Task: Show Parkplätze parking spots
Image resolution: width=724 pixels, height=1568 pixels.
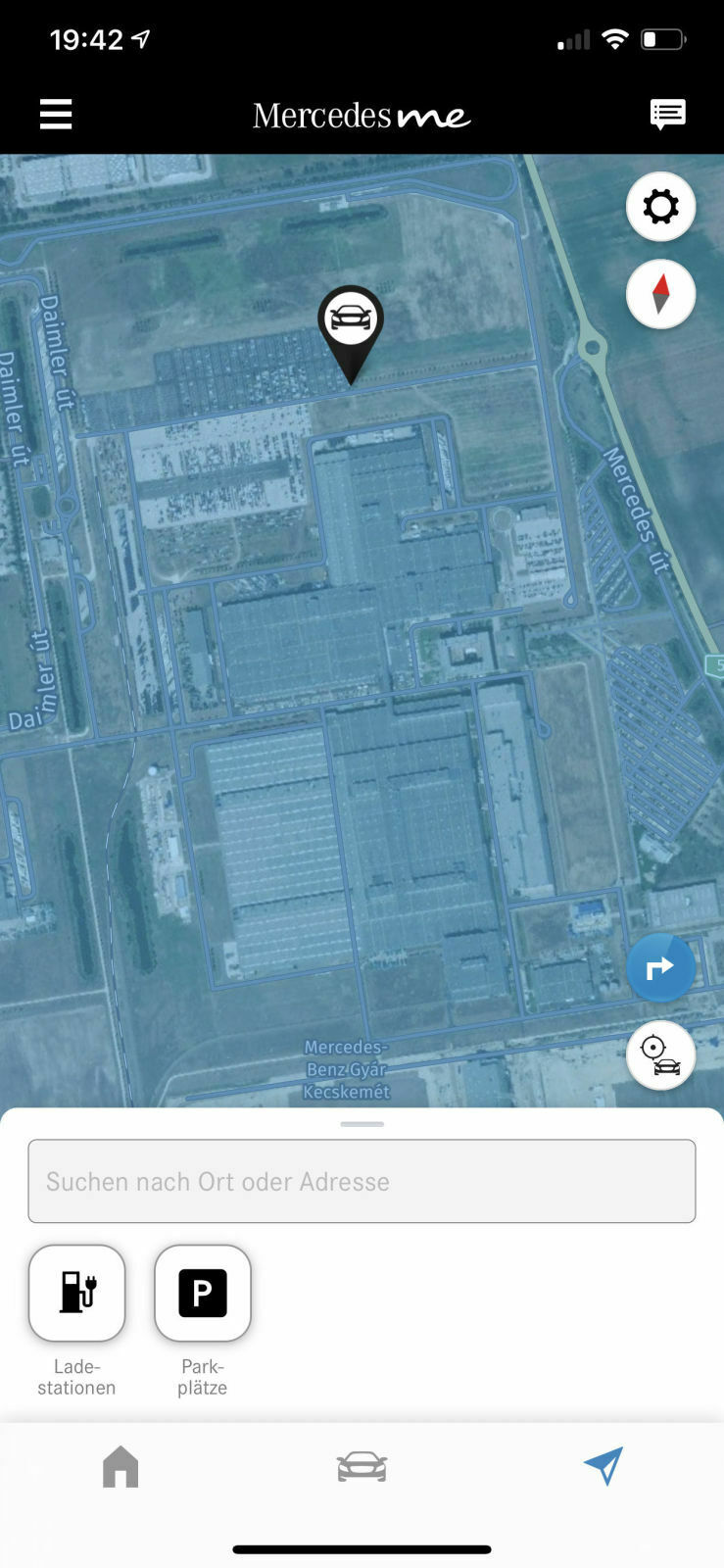Action: tap(203, 1293)
